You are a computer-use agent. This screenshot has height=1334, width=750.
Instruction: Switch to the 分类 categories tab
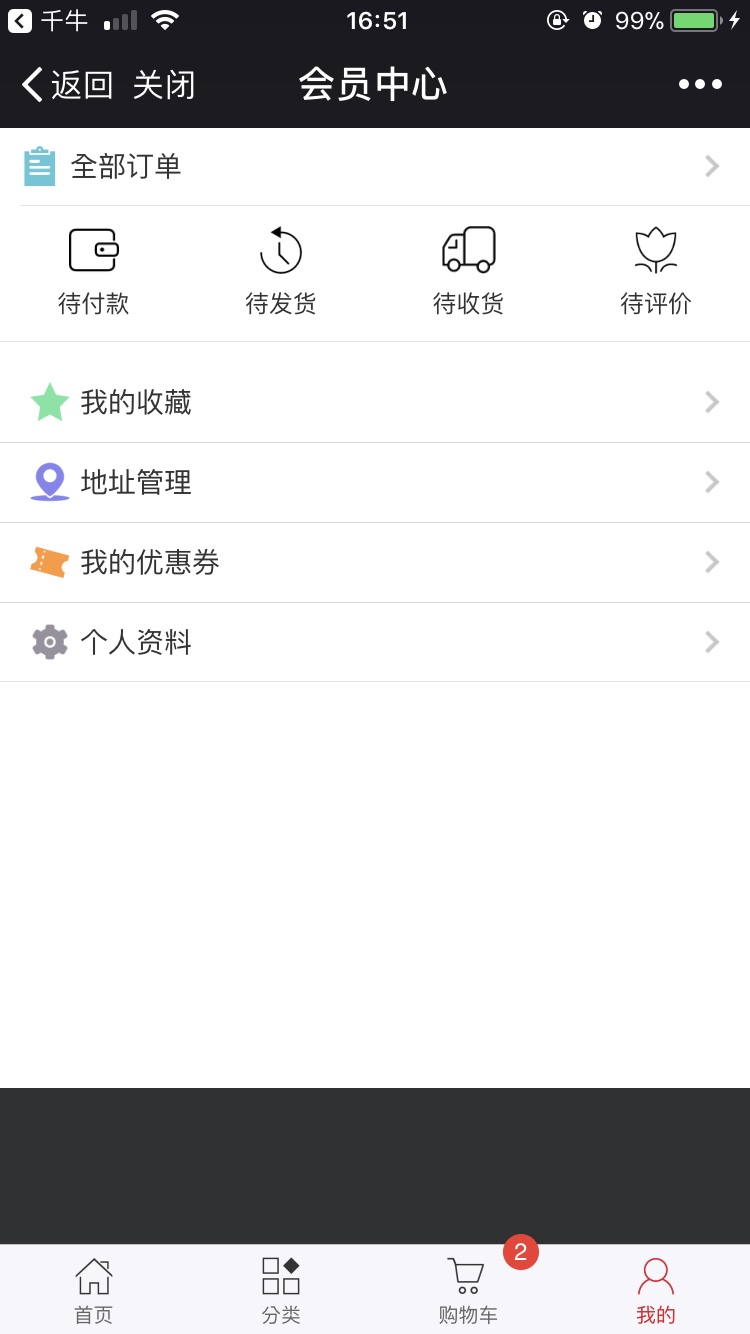(x=281, y=1289)
